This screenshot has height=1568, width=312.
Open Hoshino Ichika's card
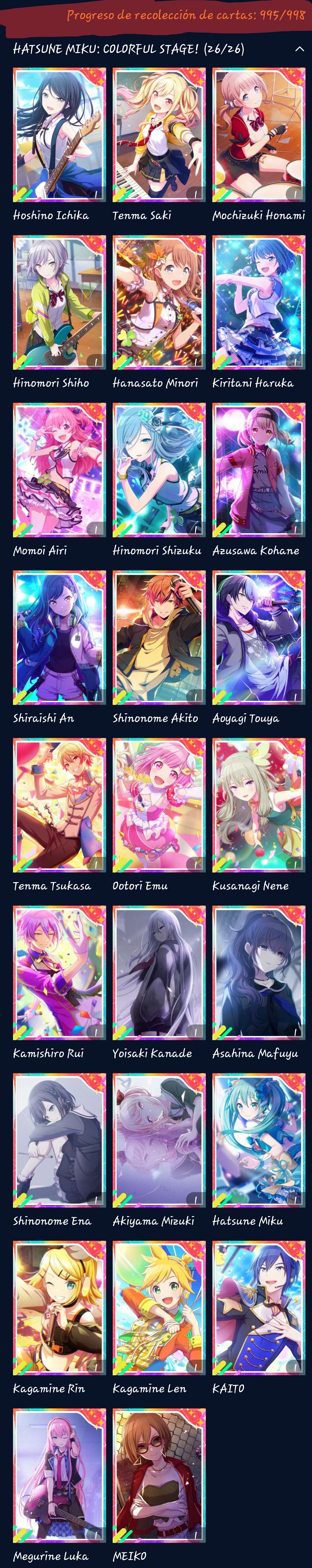pos(60,135)
